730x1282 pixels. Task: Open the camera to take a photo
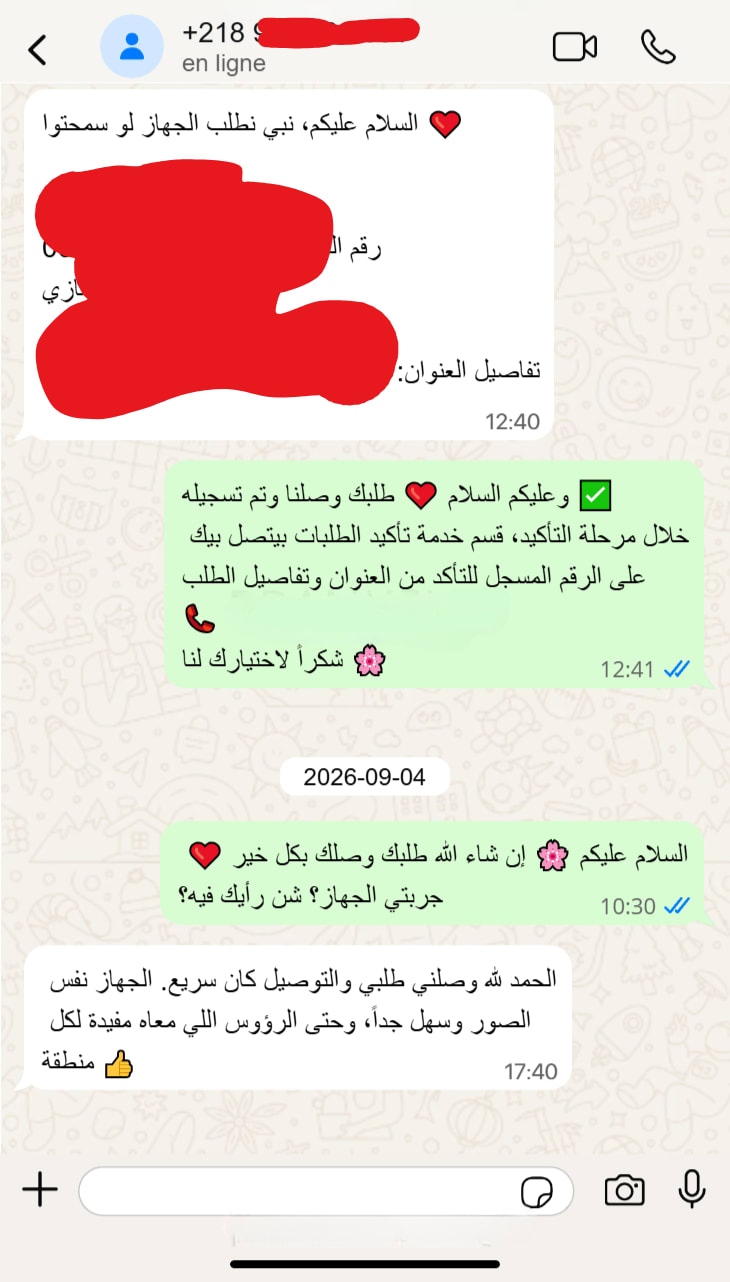tap(624, 1190)
